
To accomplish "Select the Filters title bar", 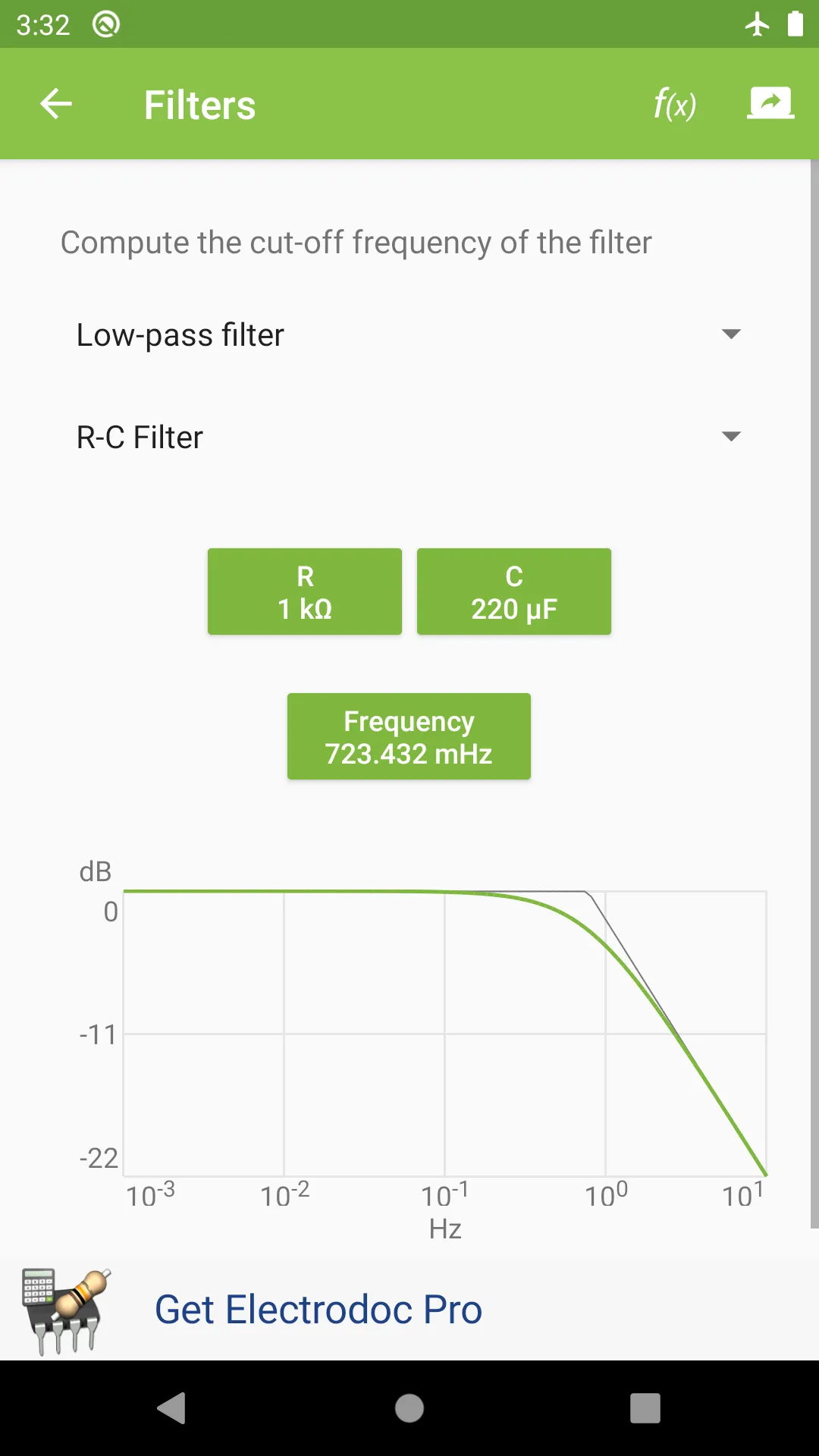I will (199, 104).
